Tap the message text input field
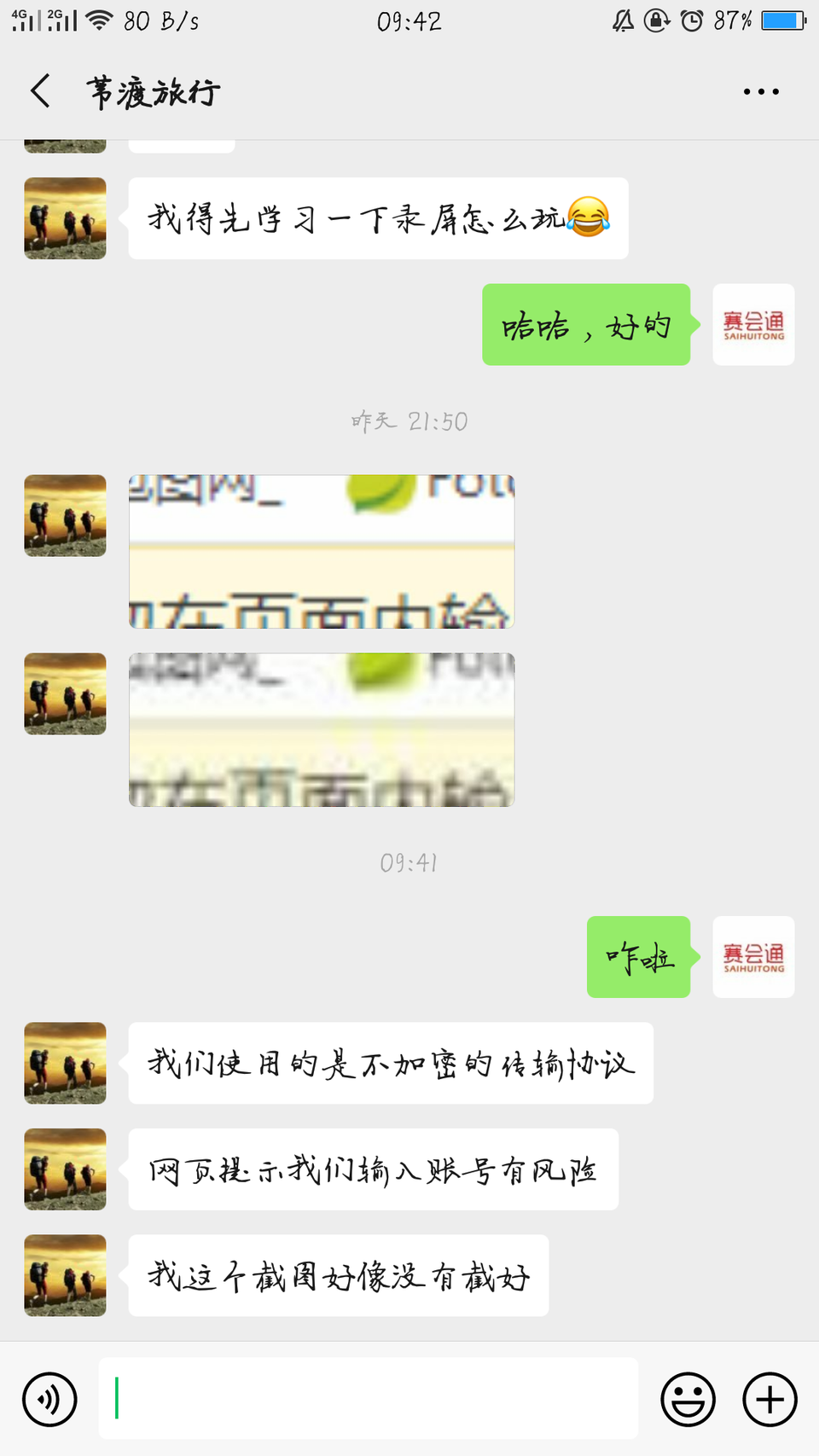 pyautogui.click(x=367, y=1399)
